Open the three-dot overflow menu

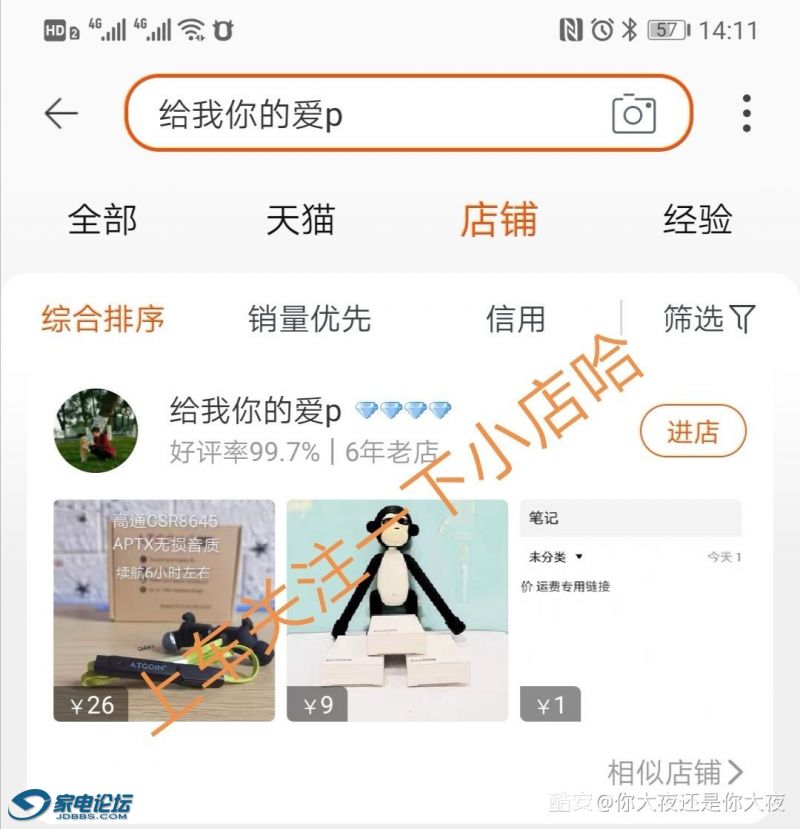[746, 114]
